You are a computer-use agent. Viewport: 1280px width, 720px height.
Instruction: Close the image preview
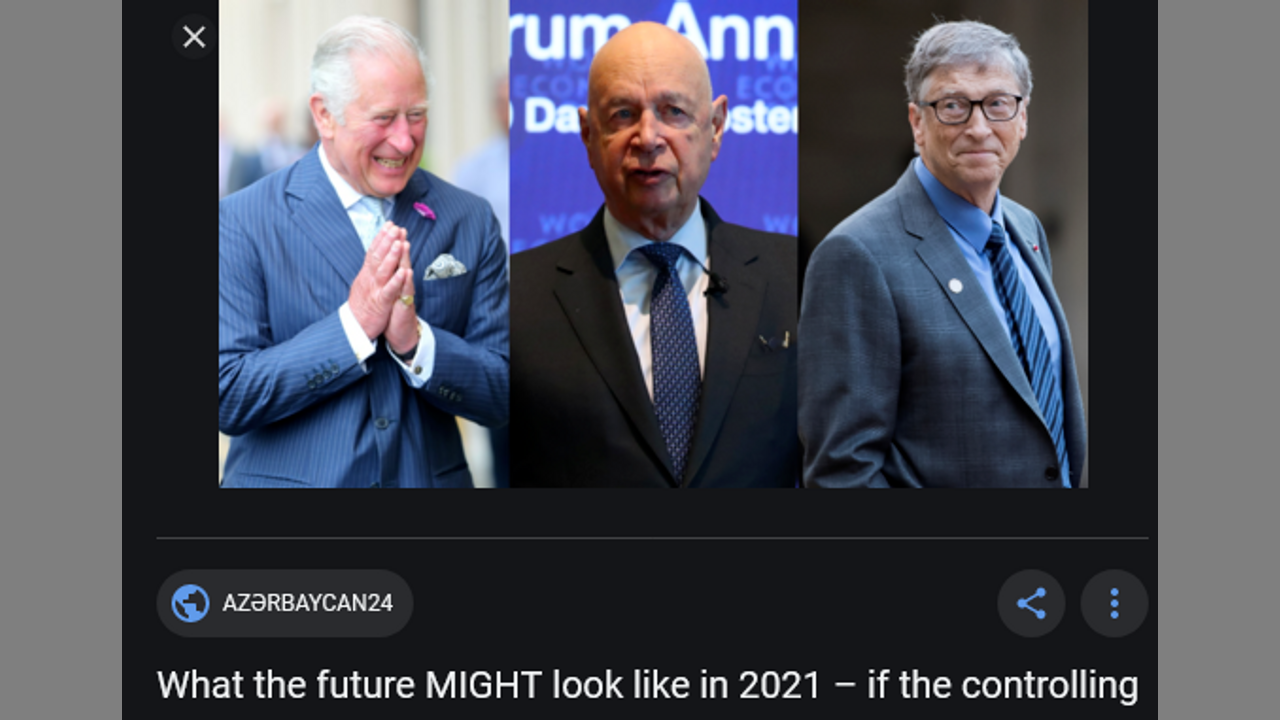194,37
